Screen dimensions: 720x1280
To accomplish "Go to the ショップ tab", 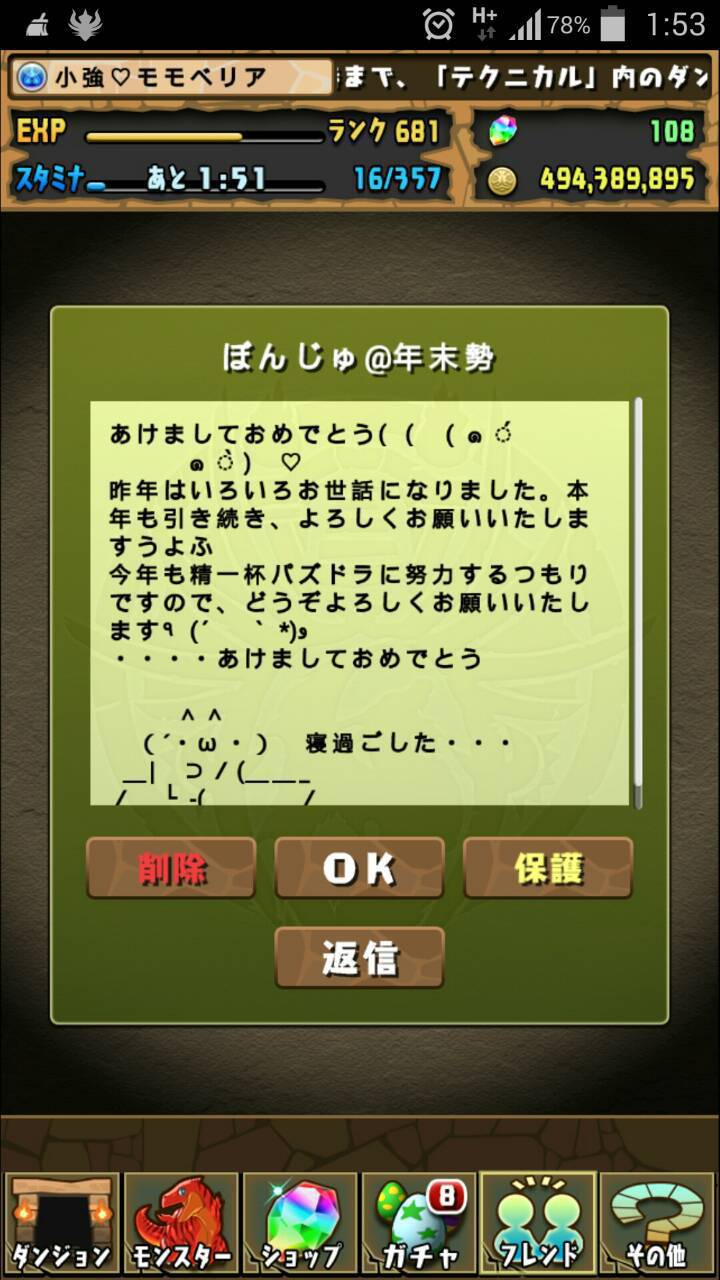I will click(x=299, y=1222).
